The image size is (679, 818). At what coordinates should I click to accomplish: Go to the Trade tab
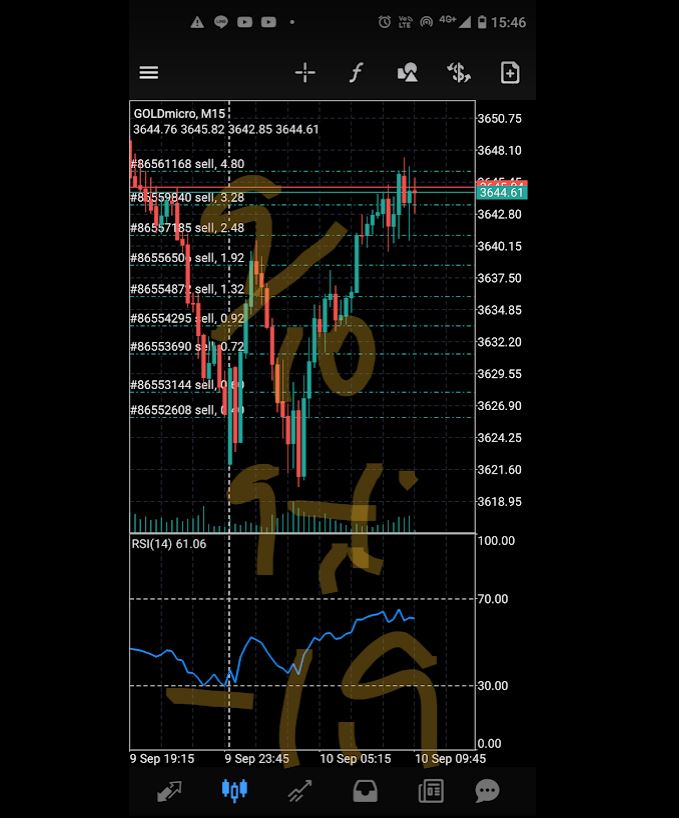click(299, 792)
